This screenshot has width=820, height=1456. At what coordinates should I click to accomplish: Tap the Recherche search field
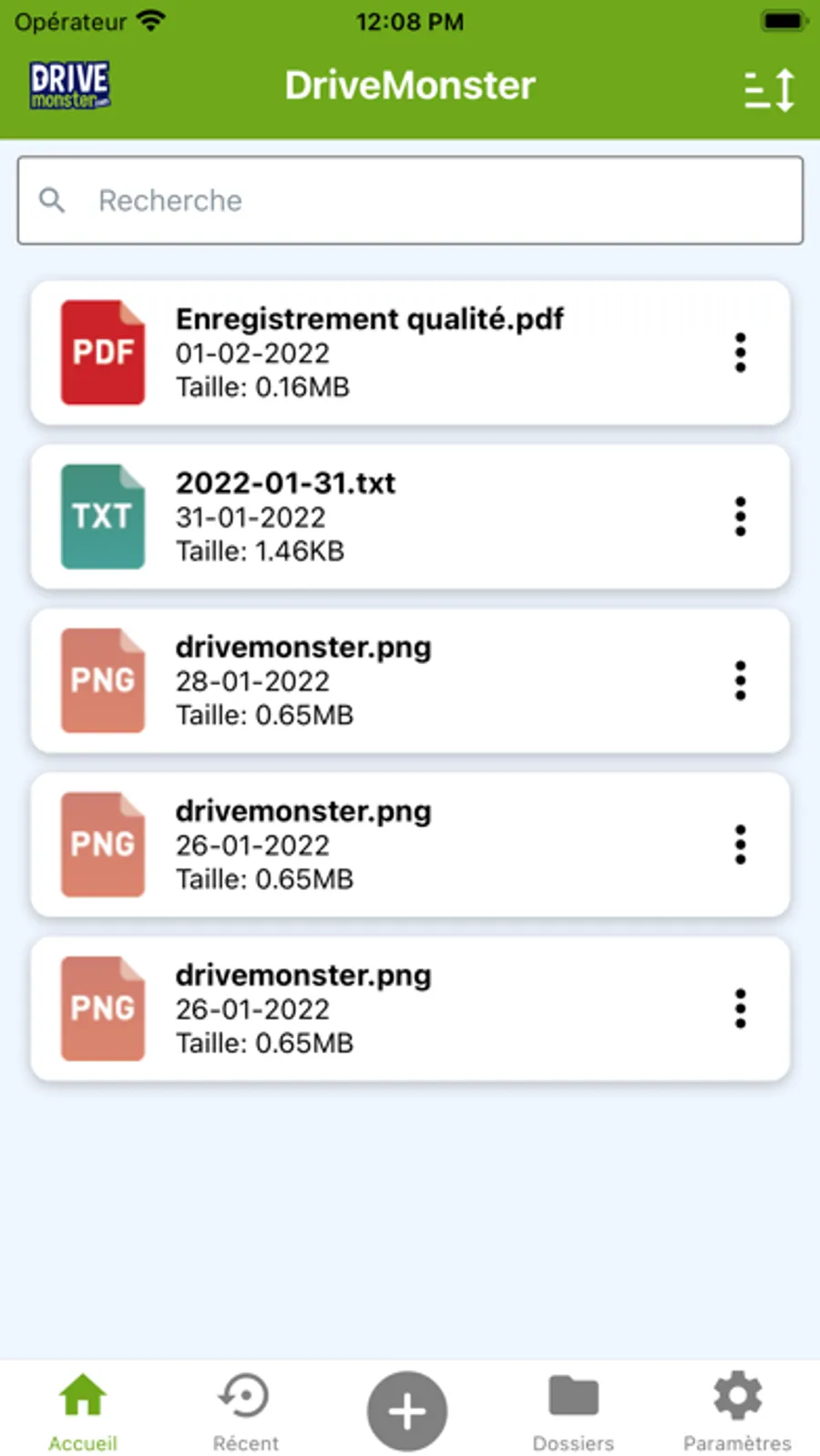(410, 200)
